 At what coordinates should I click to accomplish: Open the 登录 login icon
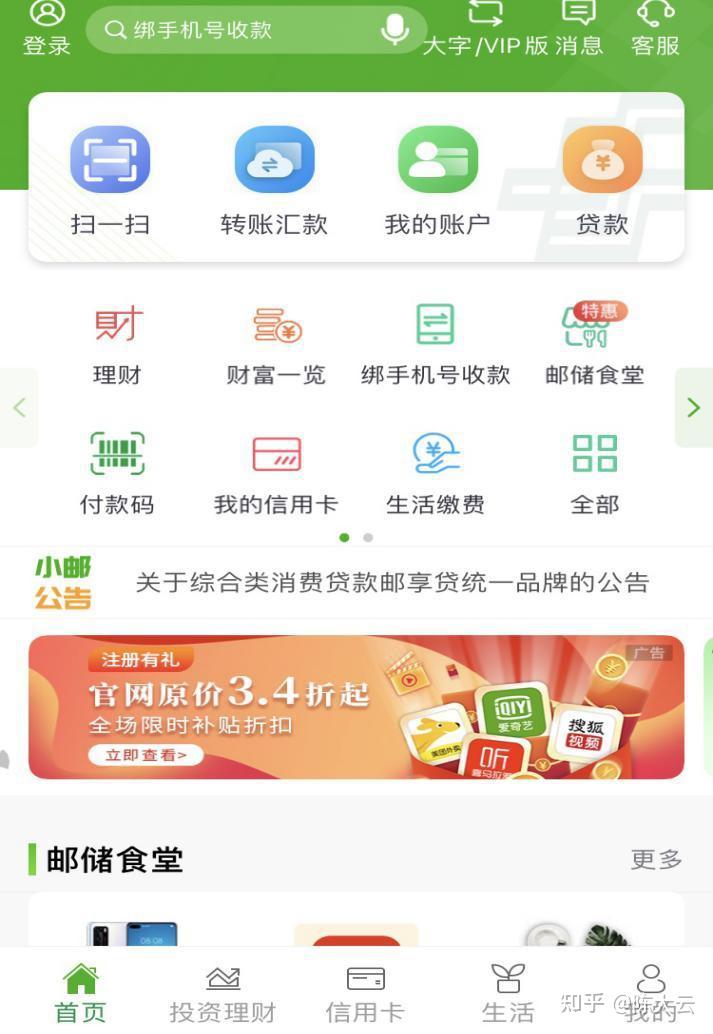click(47, 28)
